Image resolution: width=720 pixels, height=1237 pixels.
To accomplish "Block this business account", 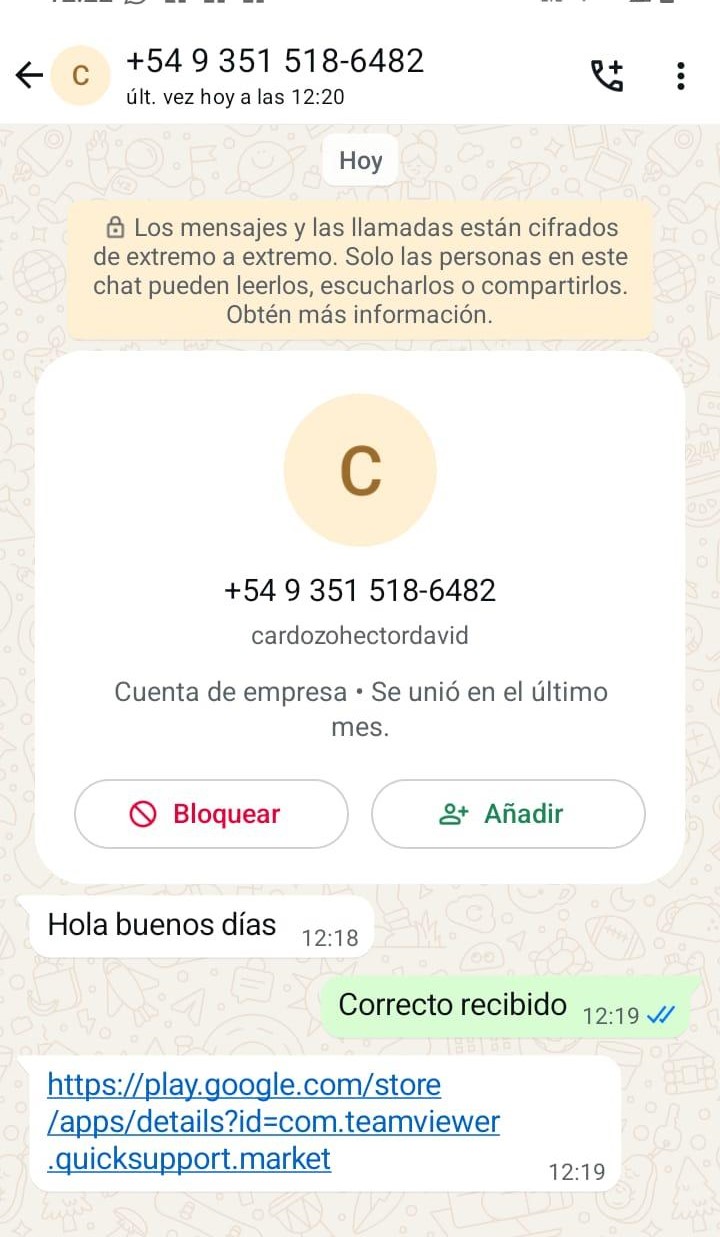I will pyautogui.click(x=211, y=814).
